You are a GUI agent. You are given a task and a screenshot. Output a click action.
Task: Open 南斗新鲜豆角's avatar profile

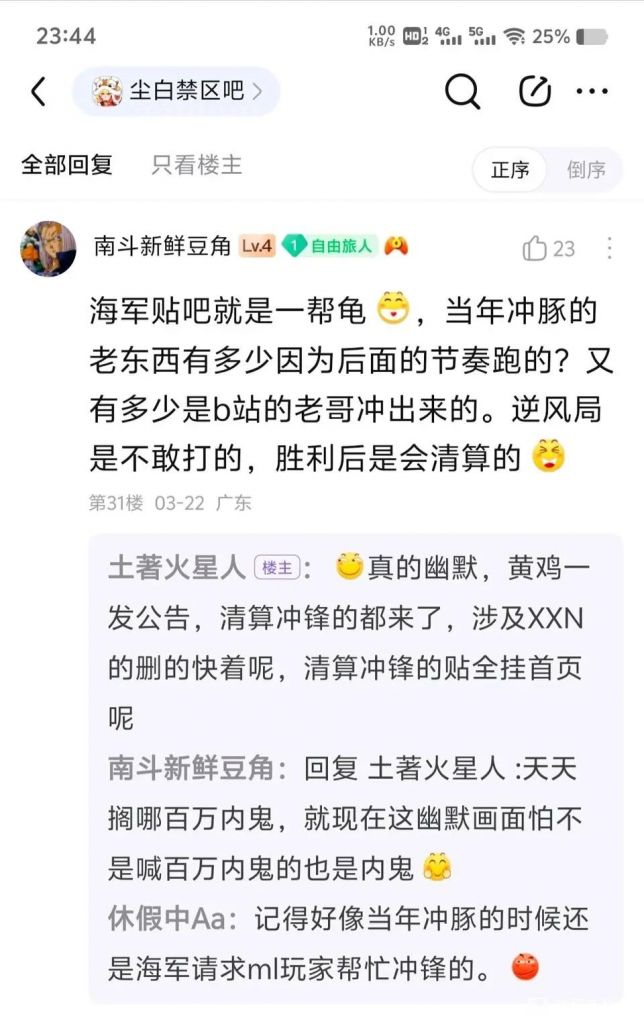pyautogui.click(x=48, y=249)
